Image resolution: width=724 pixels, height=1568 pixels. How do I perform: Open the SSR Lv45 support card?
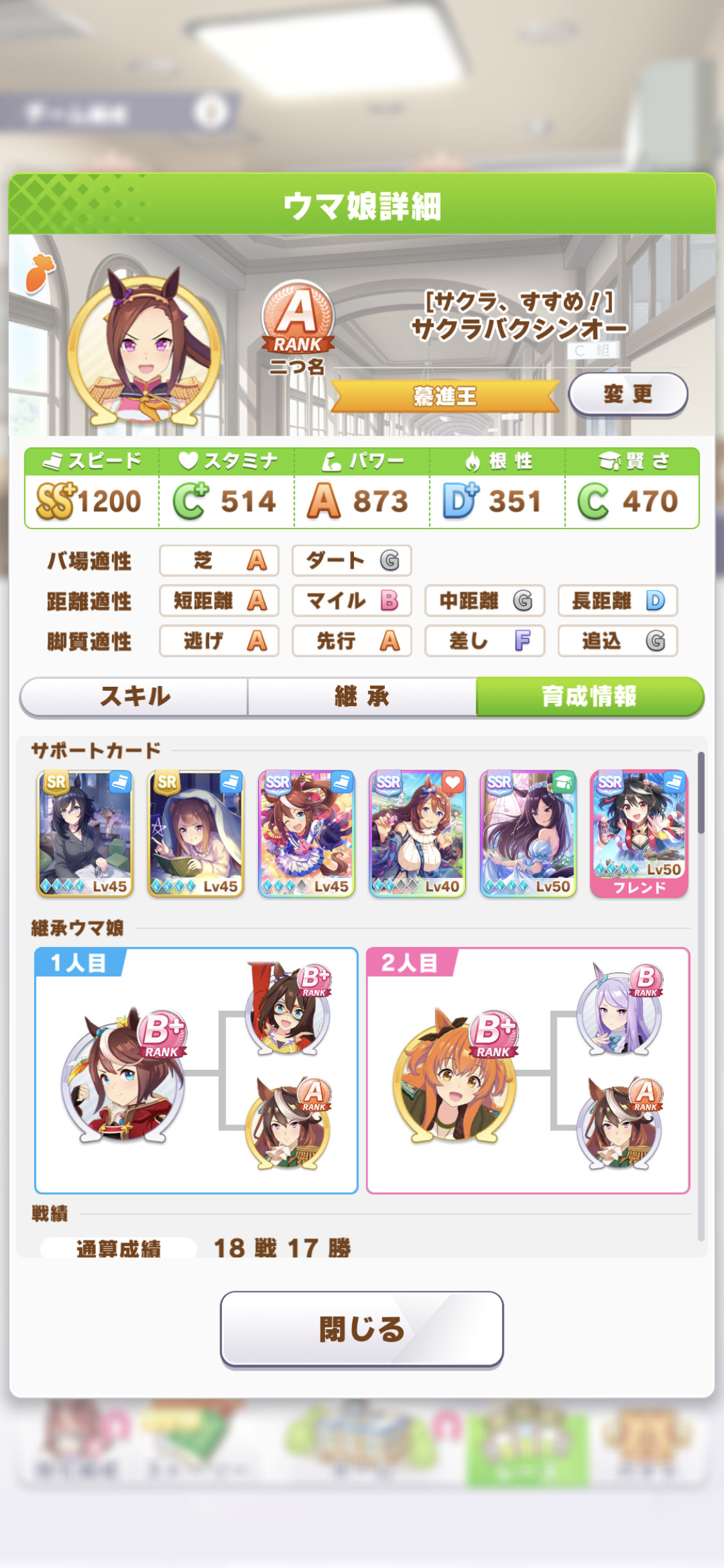(306, 833)
